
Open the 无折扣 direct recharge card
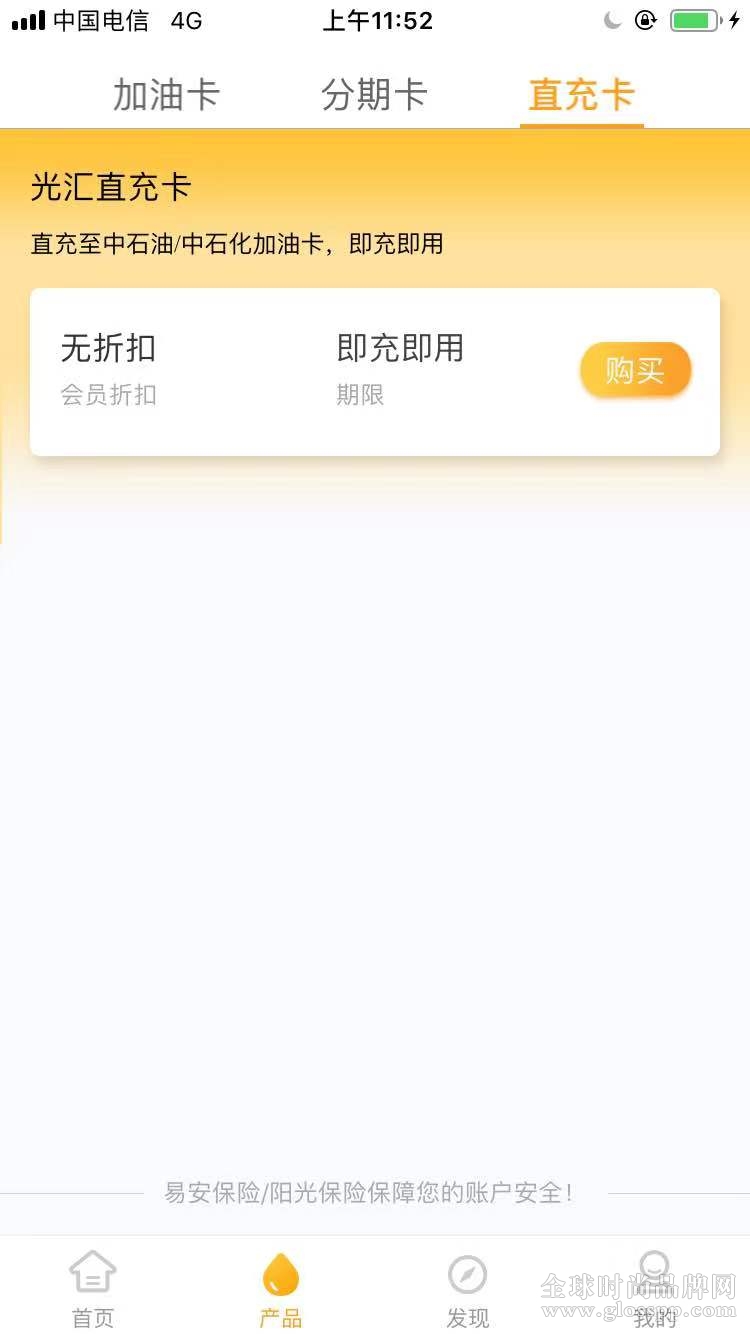click(x=375, y=372)
